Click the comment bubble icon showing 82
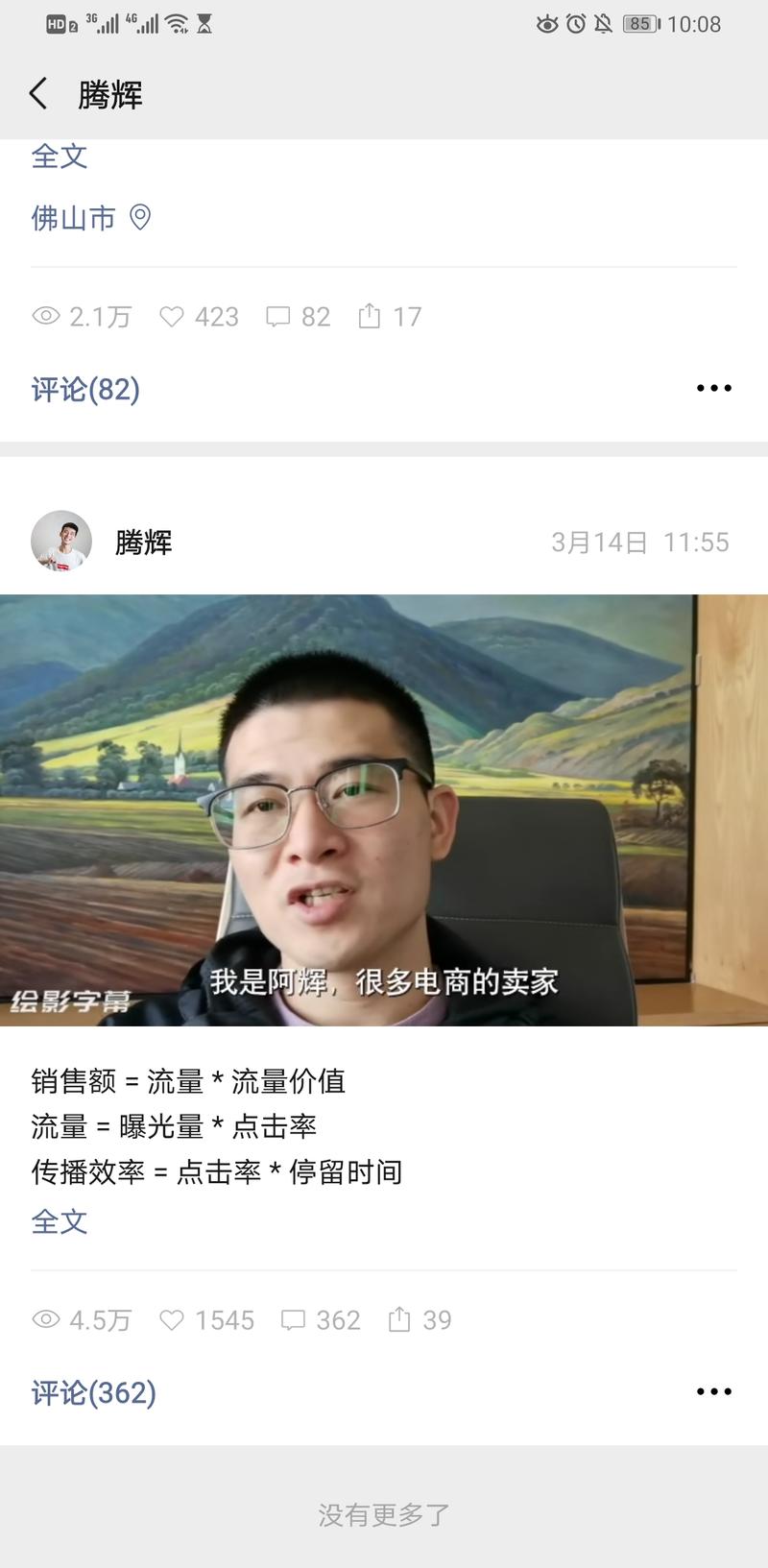Image resolution: width=768 pixels, height=1568 pixels. tap(278, 316)
